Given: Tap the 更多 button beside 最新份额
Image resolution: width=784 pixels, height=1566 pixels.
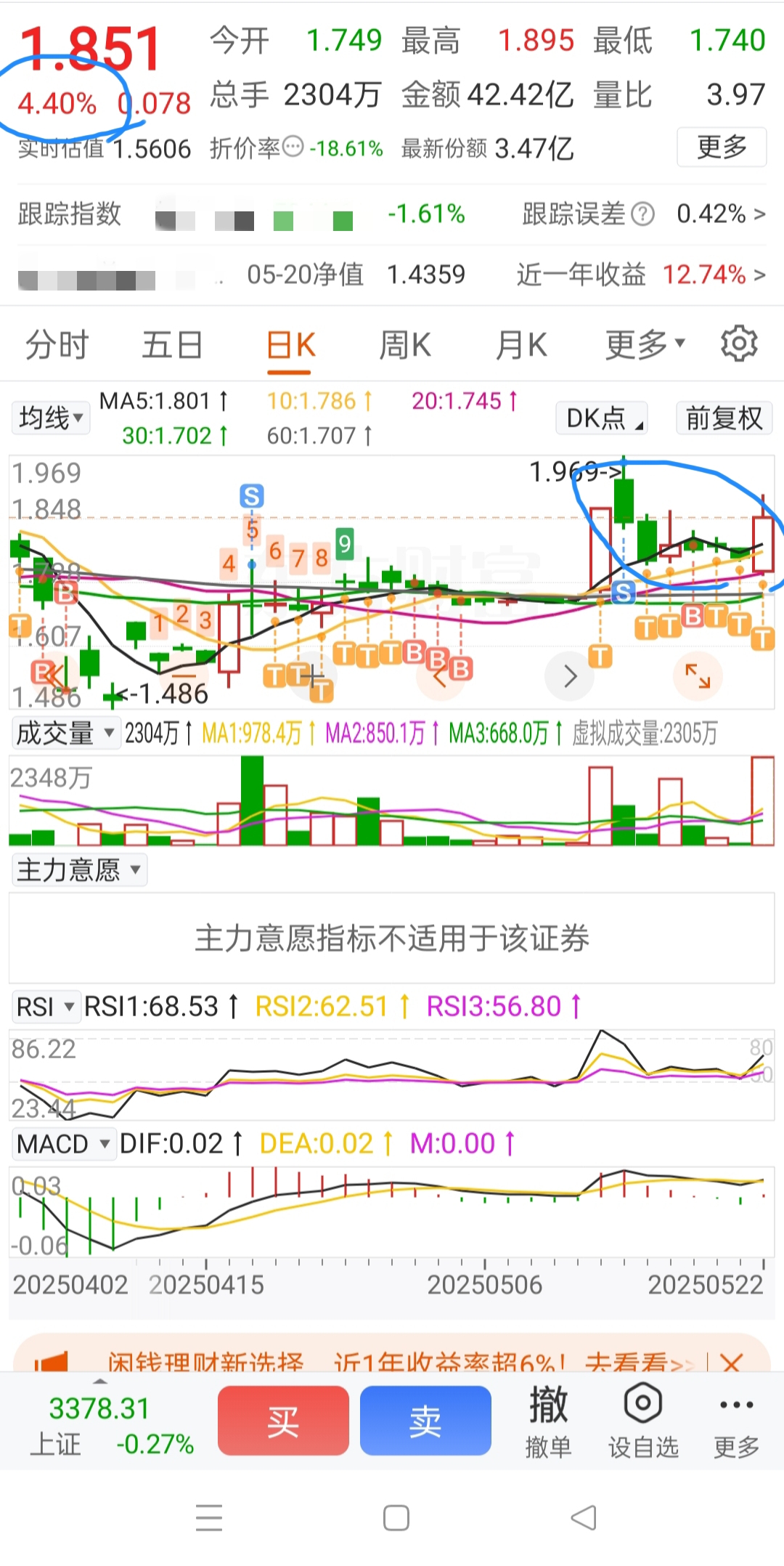Looking at the screenshot, I should [722, 147].
